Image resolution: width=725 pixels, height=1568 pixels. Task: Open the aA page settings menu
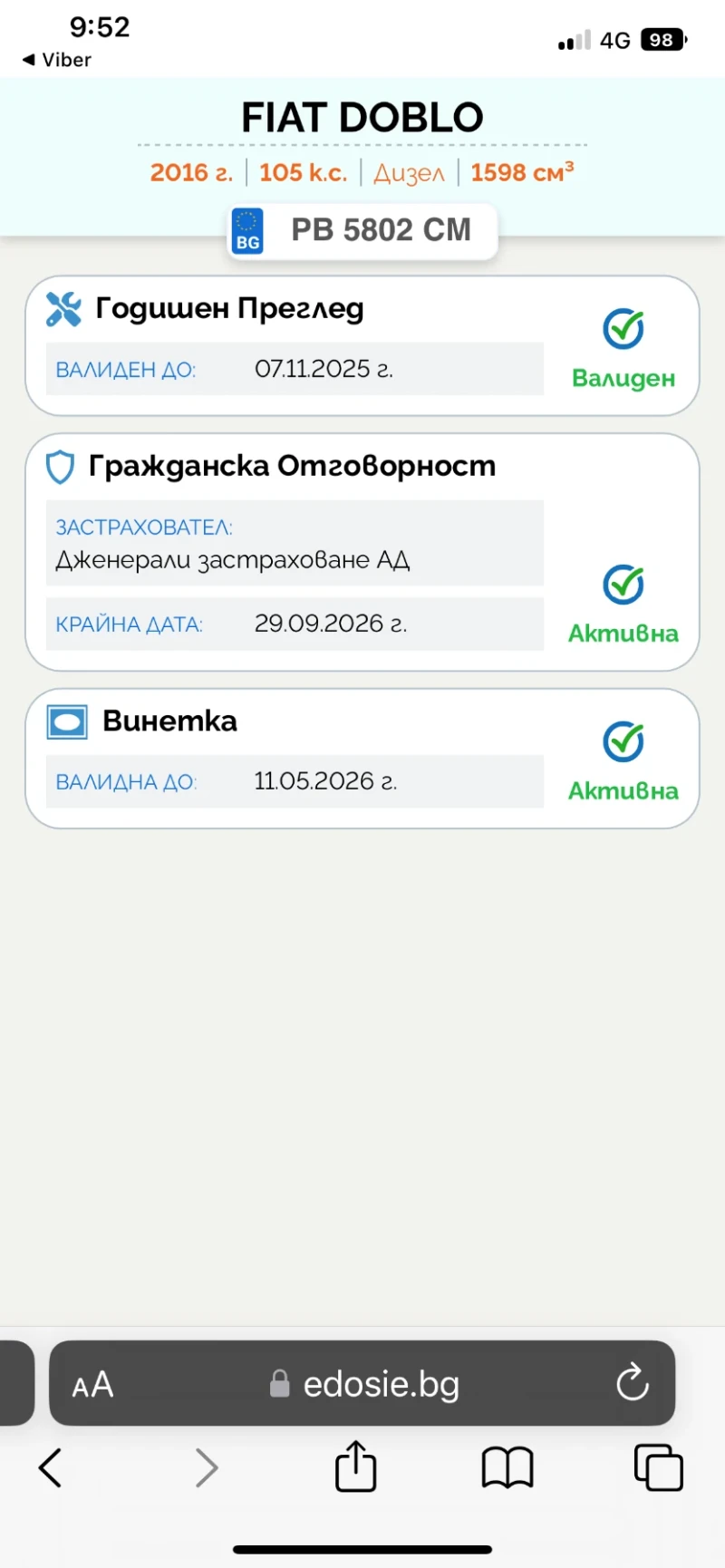pyautogui.click(x=93, y=1384)
